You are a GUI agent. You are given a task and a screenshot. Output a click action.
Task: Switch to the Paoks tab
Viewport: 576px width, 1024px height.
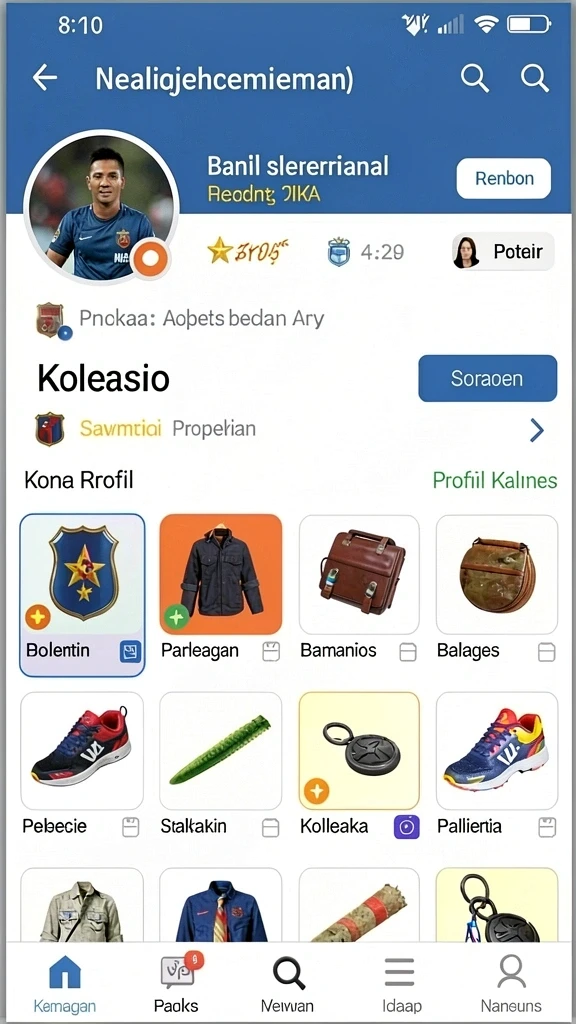pos(176,984)
